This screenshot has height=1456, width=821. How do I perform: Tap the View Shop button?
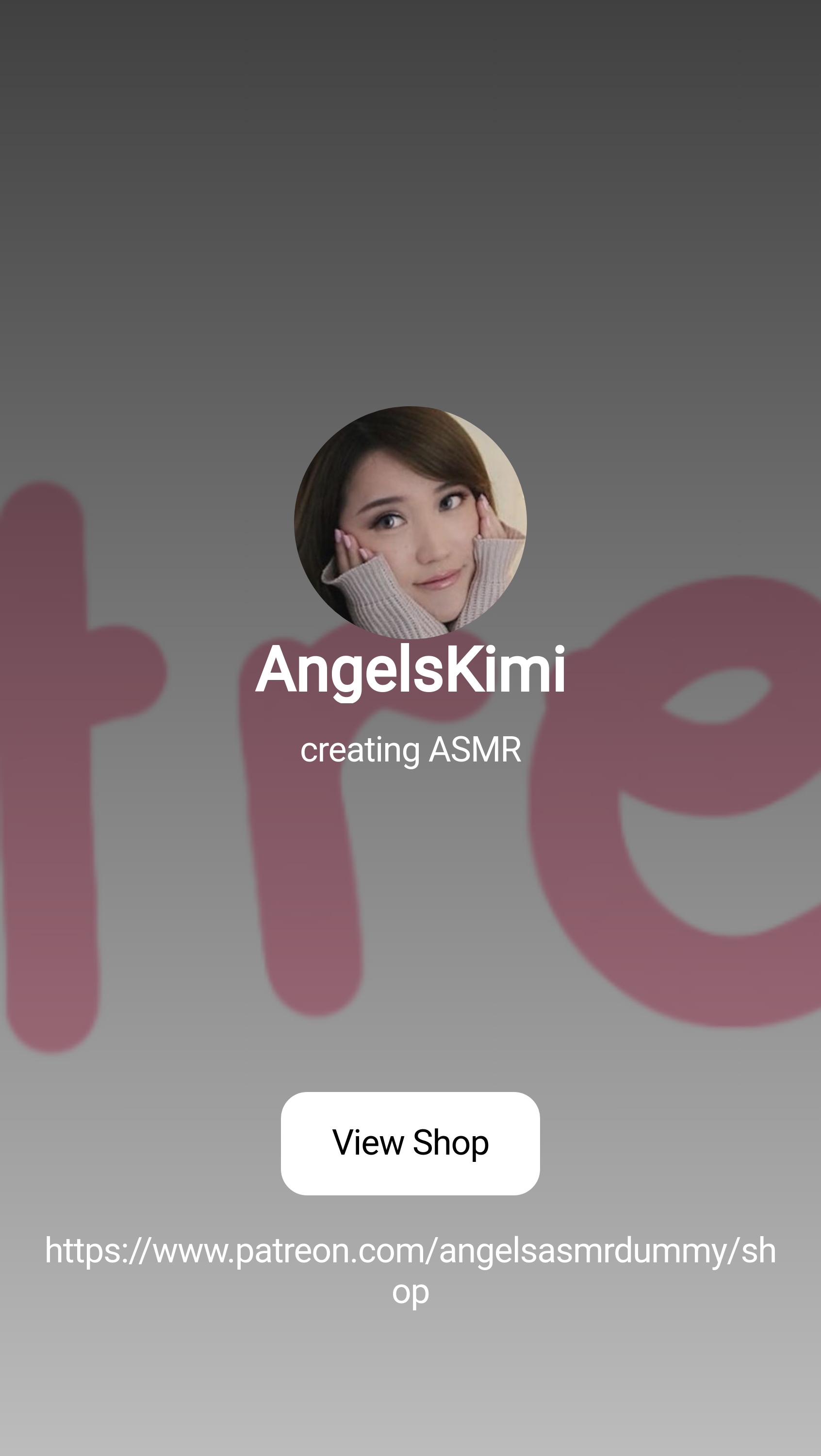410,1143
